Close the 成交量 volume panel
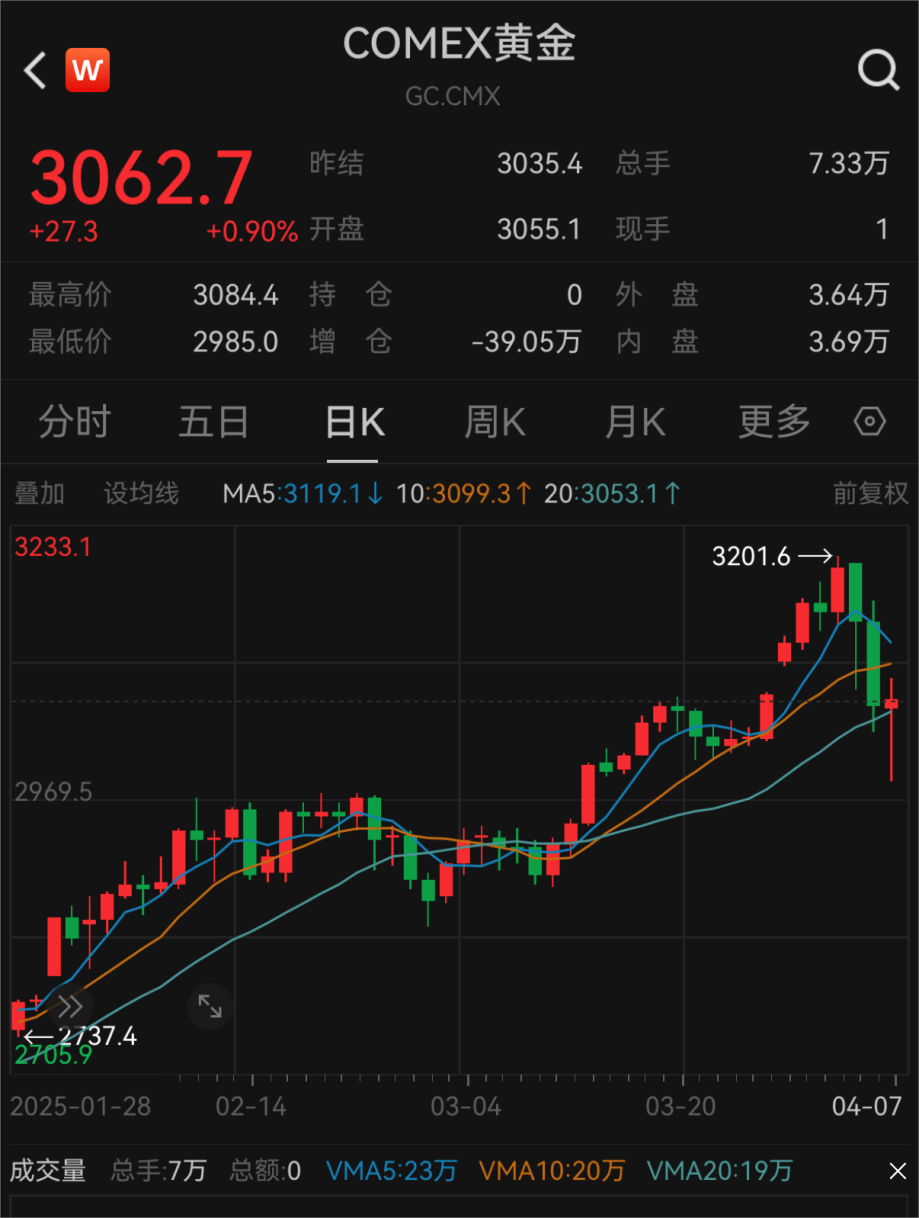Screen dimensions: 919x1218 pyautogui.click(x=897, y=1171)
